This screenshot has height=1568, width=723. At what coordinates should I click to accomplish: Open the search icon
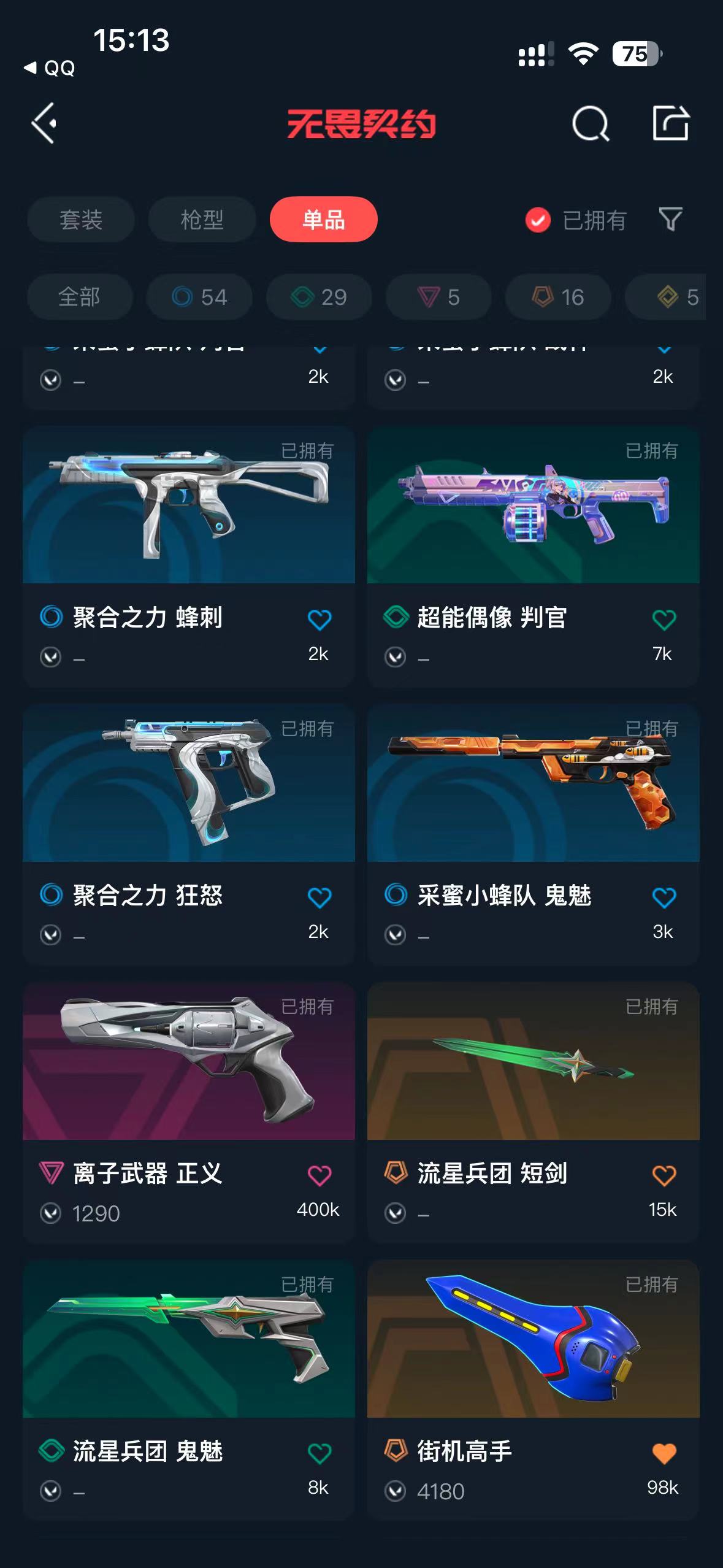[590, 123]
